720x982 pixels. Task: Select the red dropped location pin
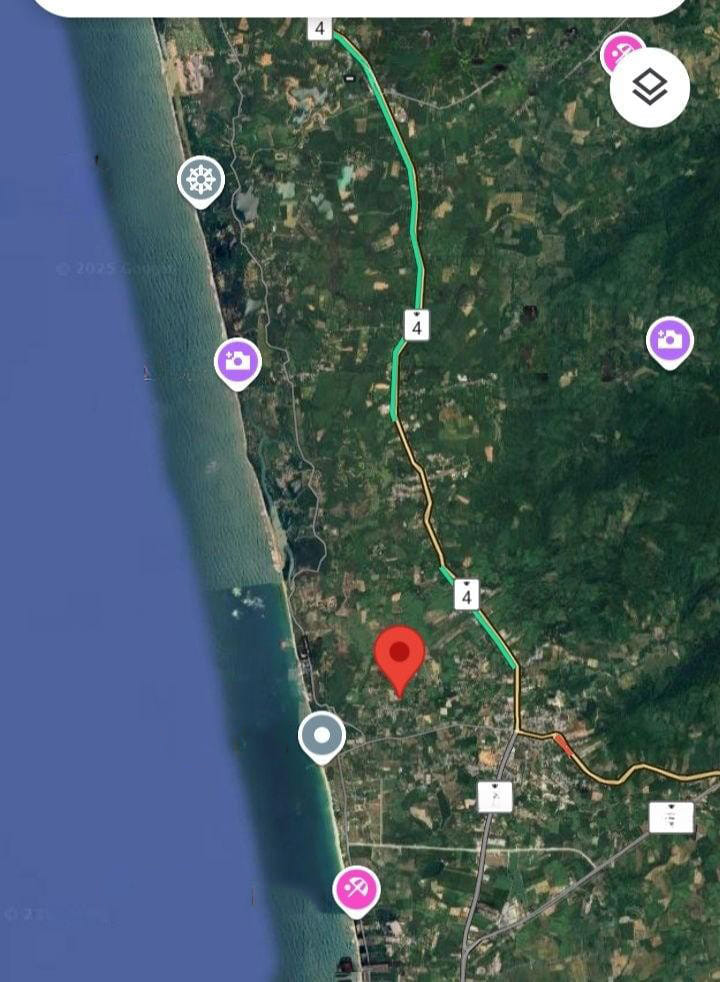pos(400,656)
